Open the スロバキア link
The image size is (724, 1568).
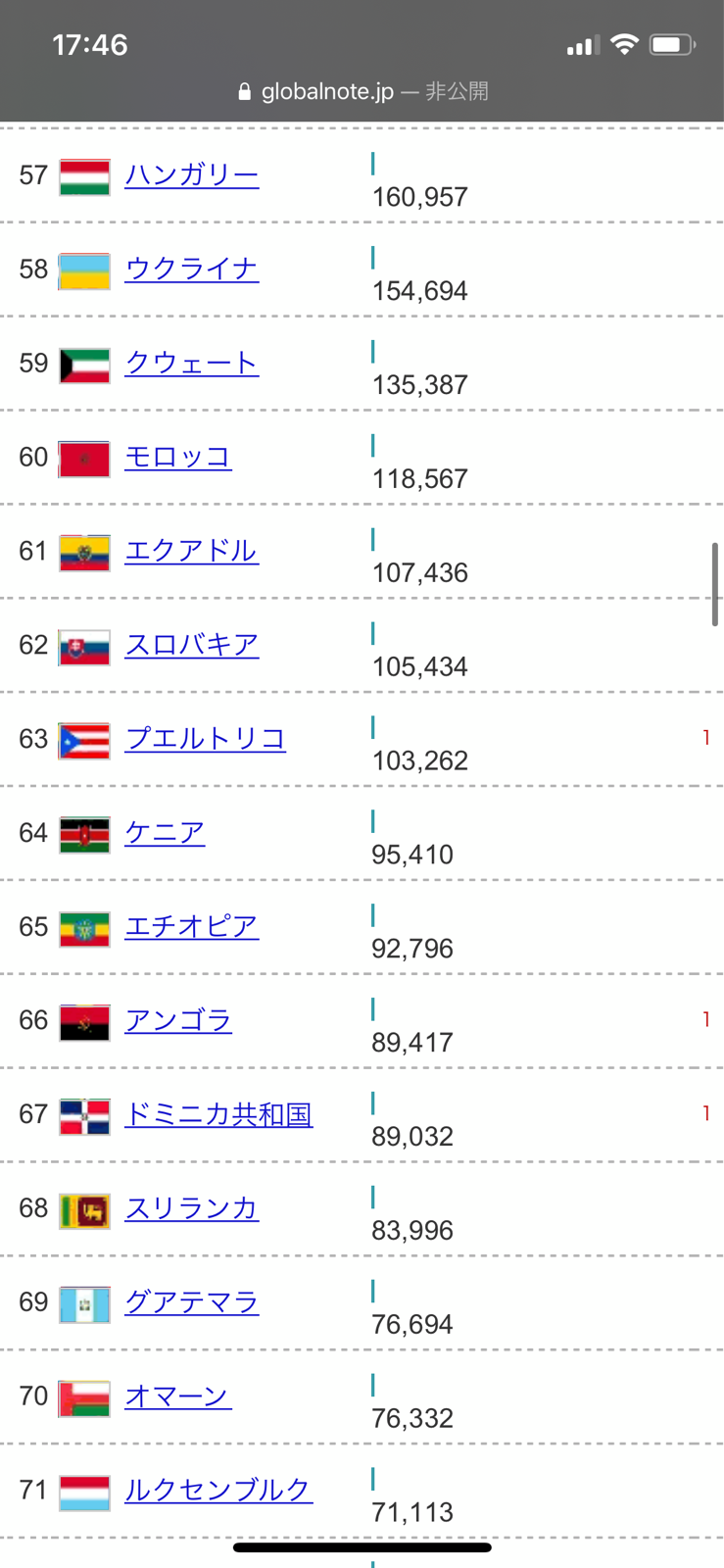[x=192, y=646]
